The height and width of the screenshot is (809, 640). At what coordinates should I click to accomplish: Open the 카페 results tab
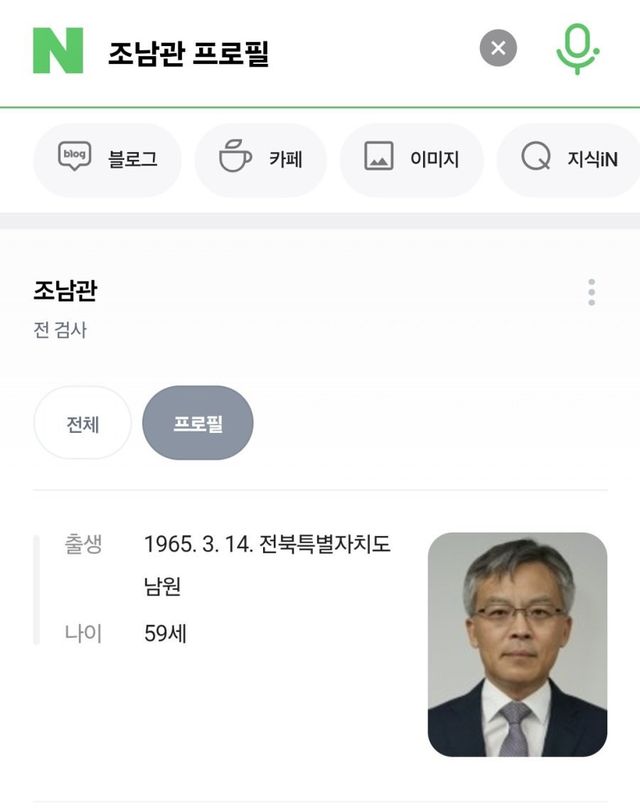(260, 159)
